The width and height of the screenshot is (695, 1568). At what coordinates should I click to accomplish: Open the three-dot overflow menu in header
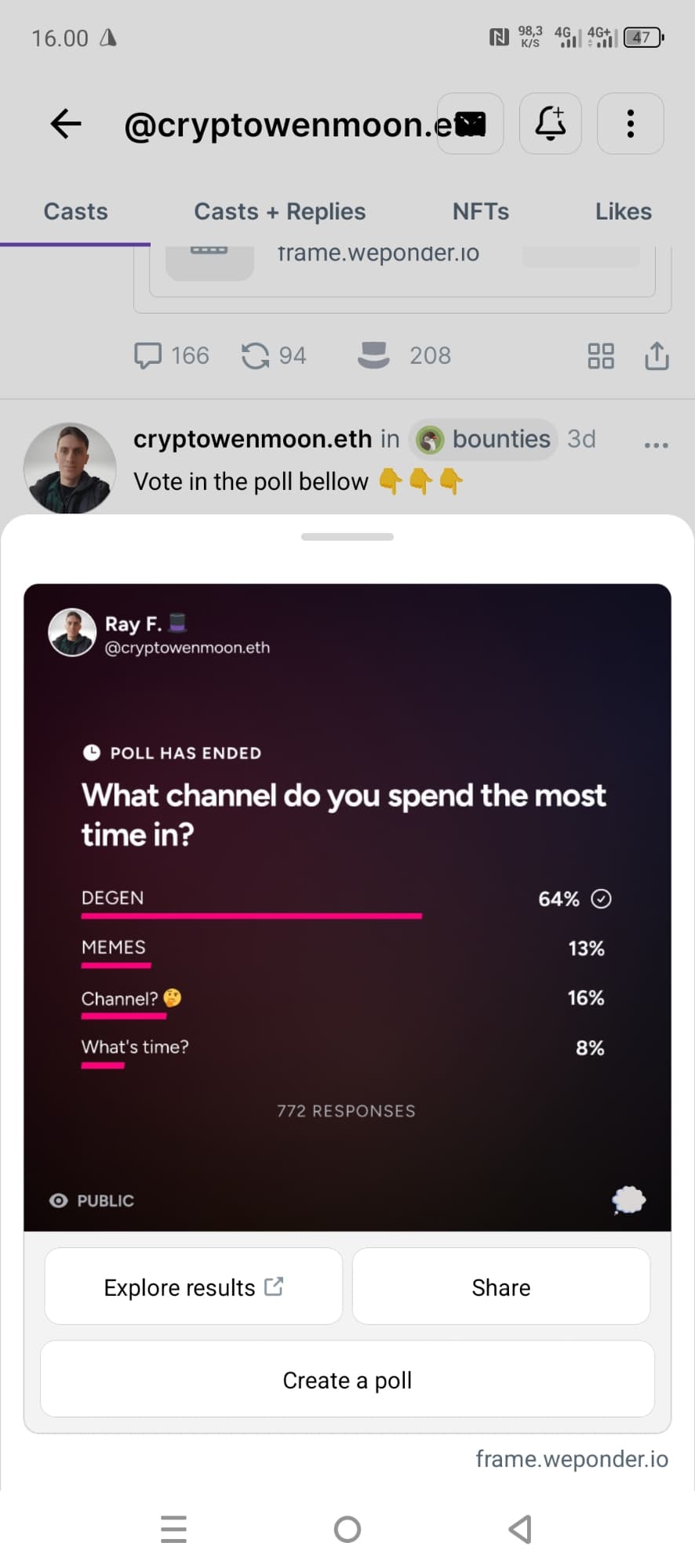coord(630,124)
